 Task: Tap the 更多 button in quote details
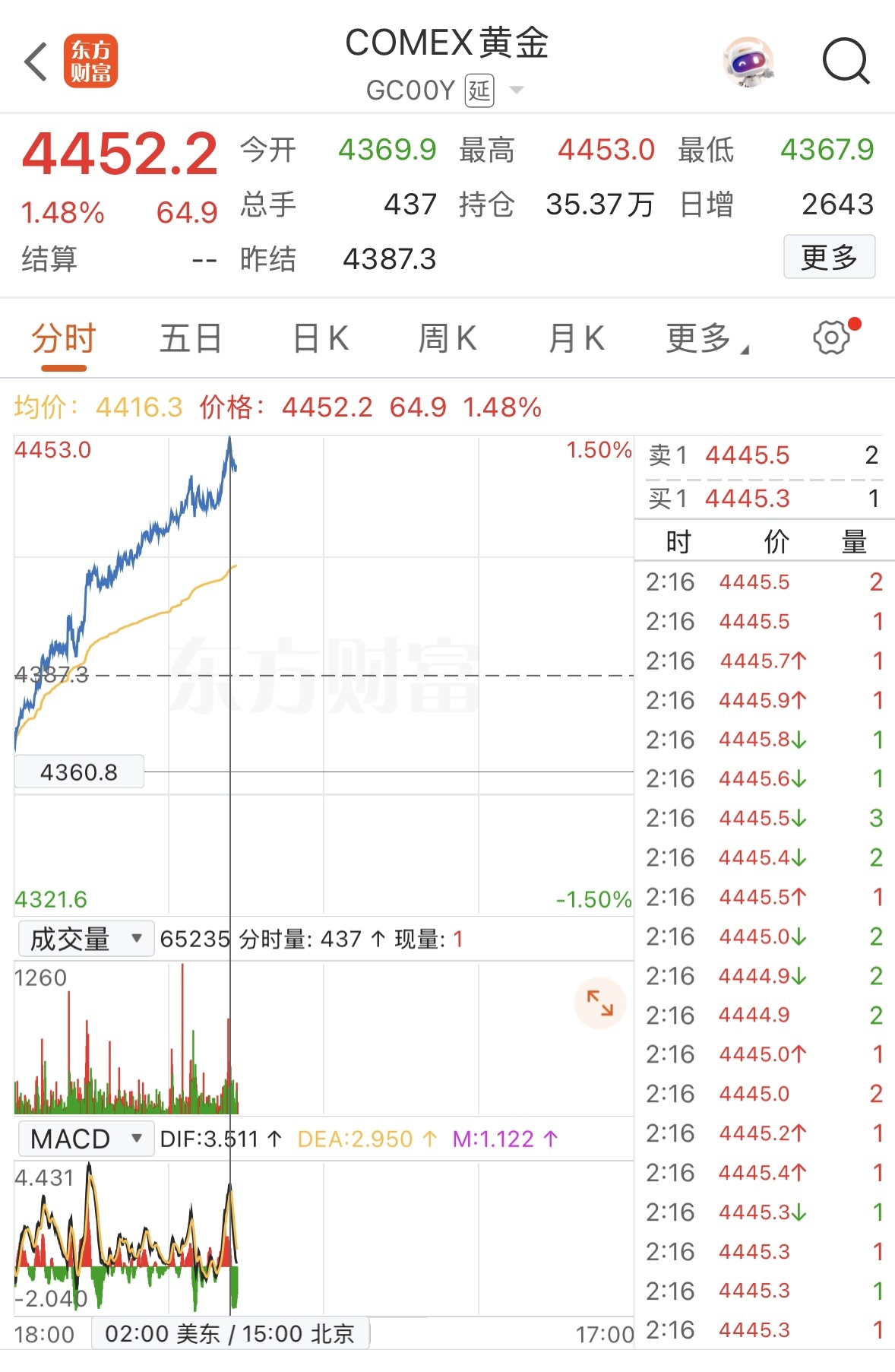pyautogui.click(x=829, y=257)
